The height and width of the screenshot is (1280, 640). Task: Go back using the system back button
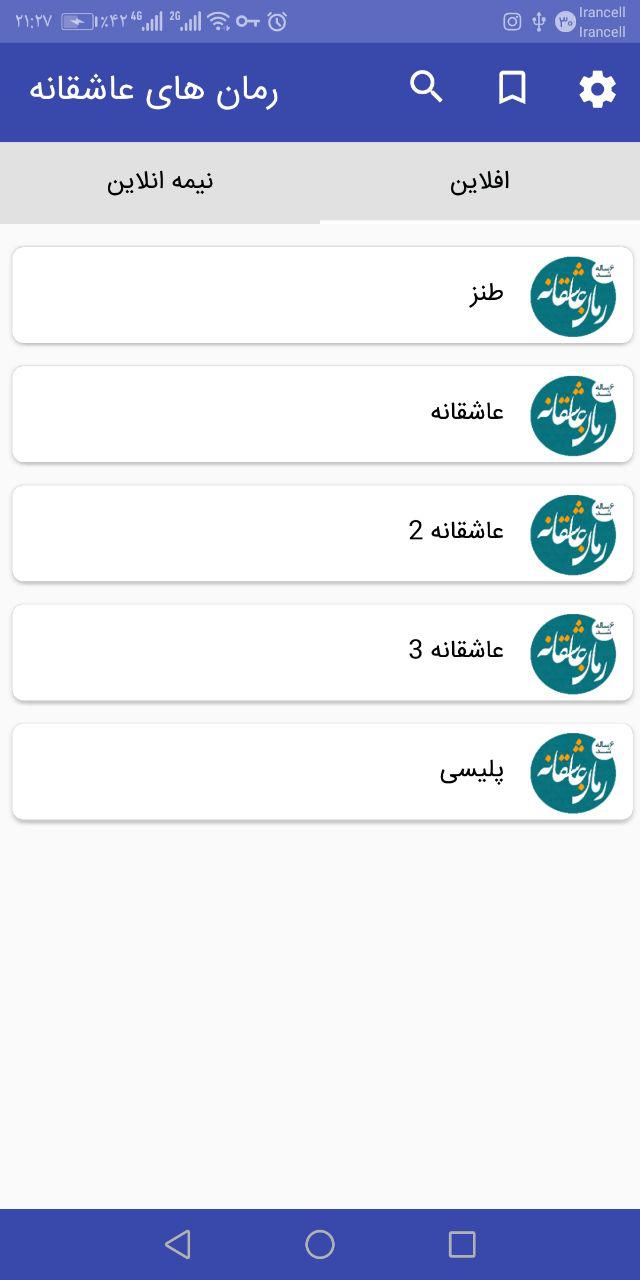(x=178, y=1244)
